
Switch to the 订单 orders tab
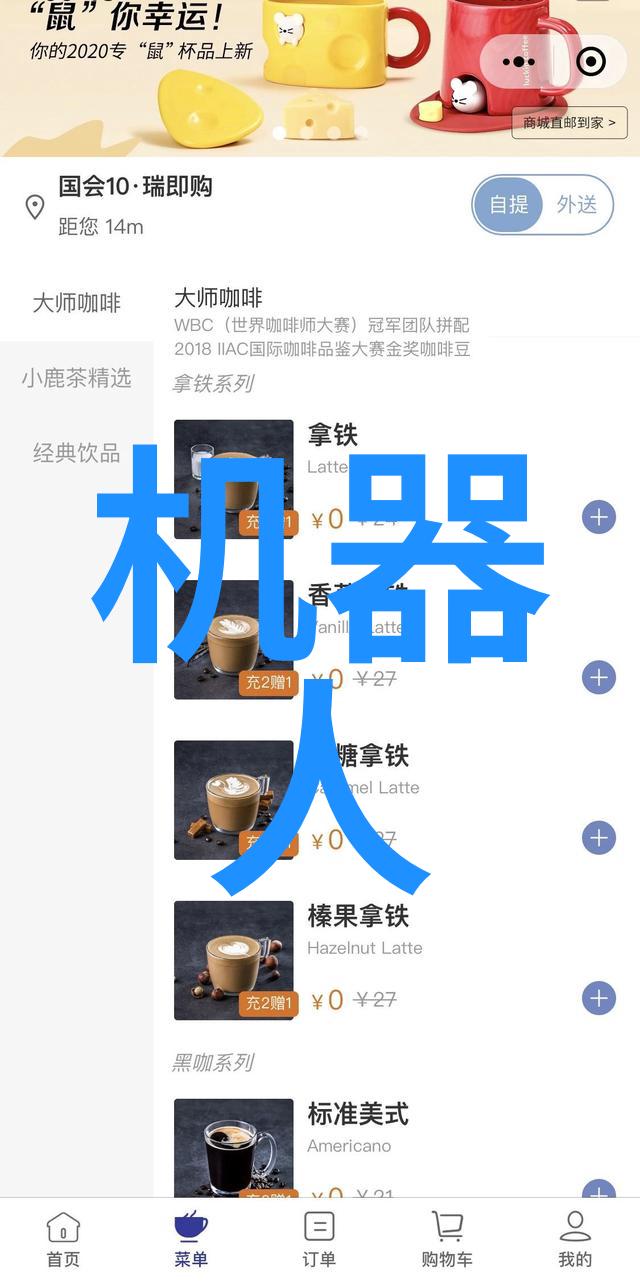click(319, 1240)
